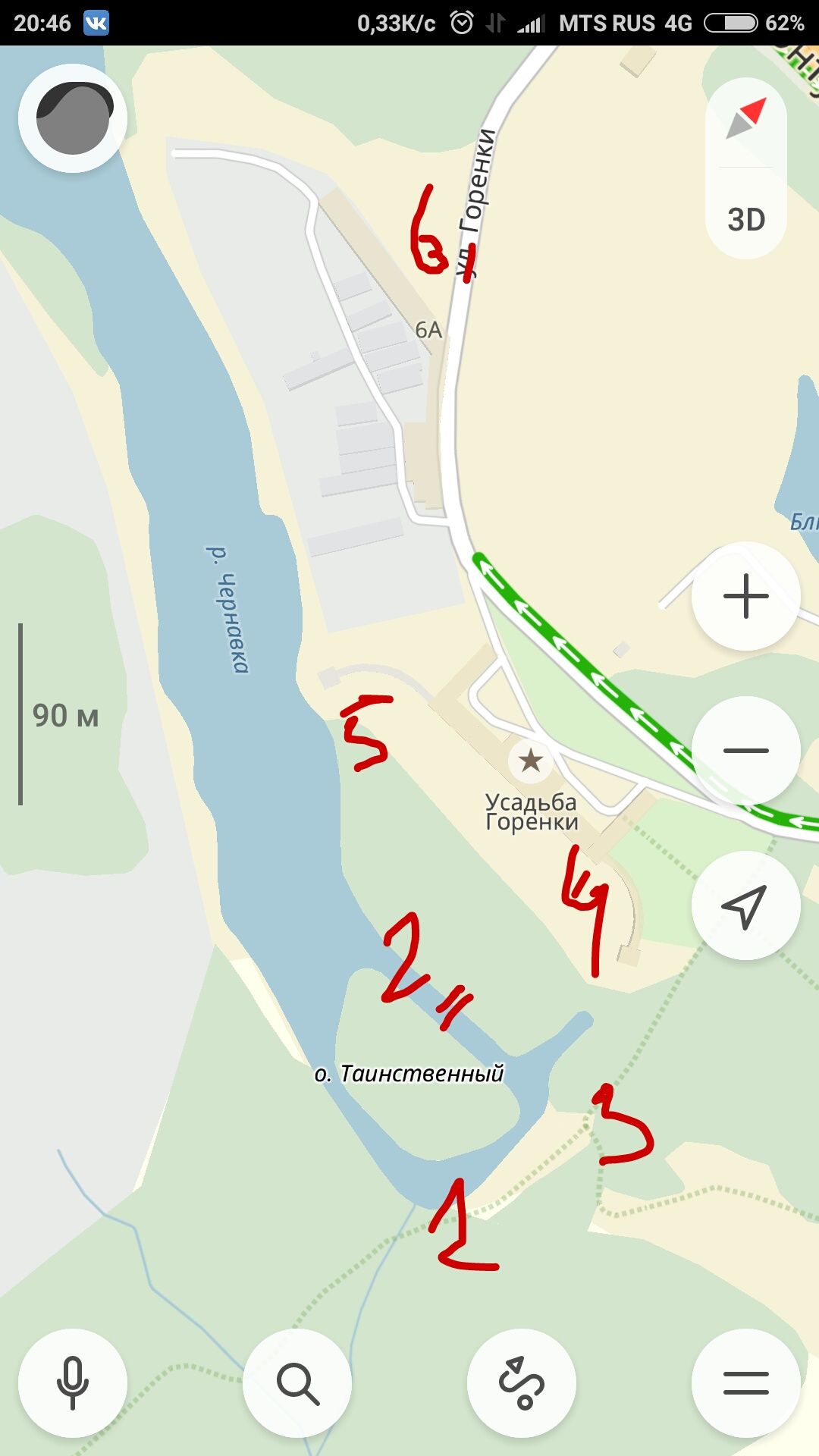Screen dimensions: 819x1456
Task: Reset map orientation with the compass
Action: [746, 119]
